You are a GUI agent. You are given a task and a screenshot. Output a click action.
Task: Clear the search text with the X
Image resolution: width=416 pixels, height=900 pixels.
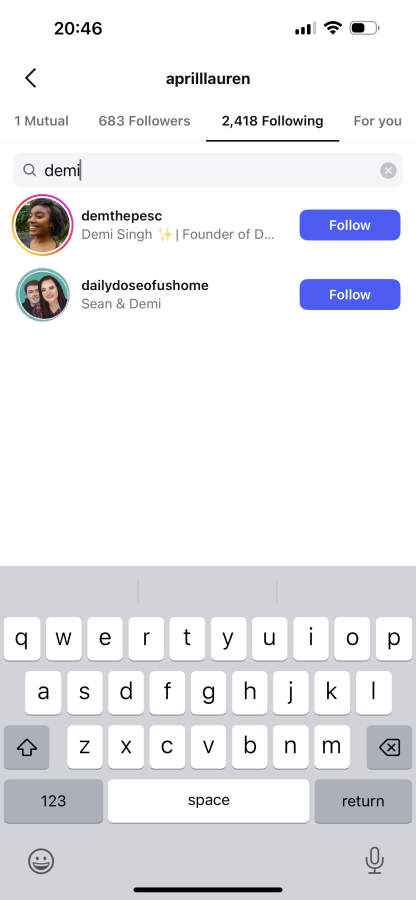(x=388, y=170)
